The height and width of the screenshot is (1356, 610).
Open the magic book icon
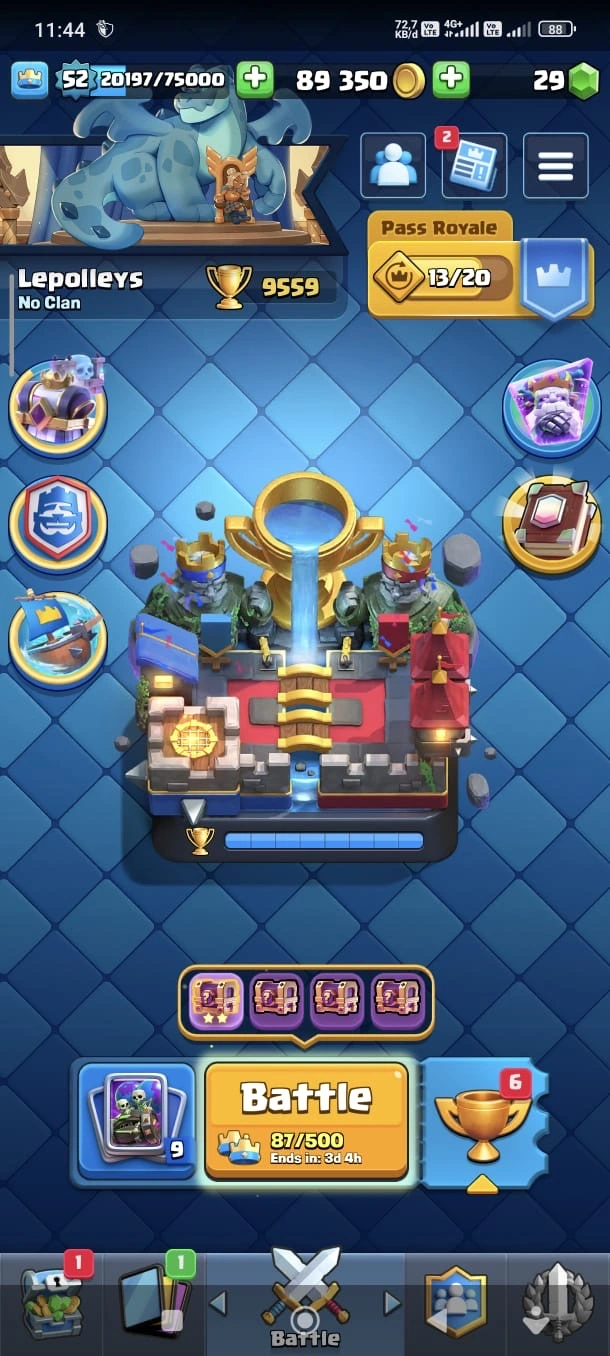[x=551, y=525]
